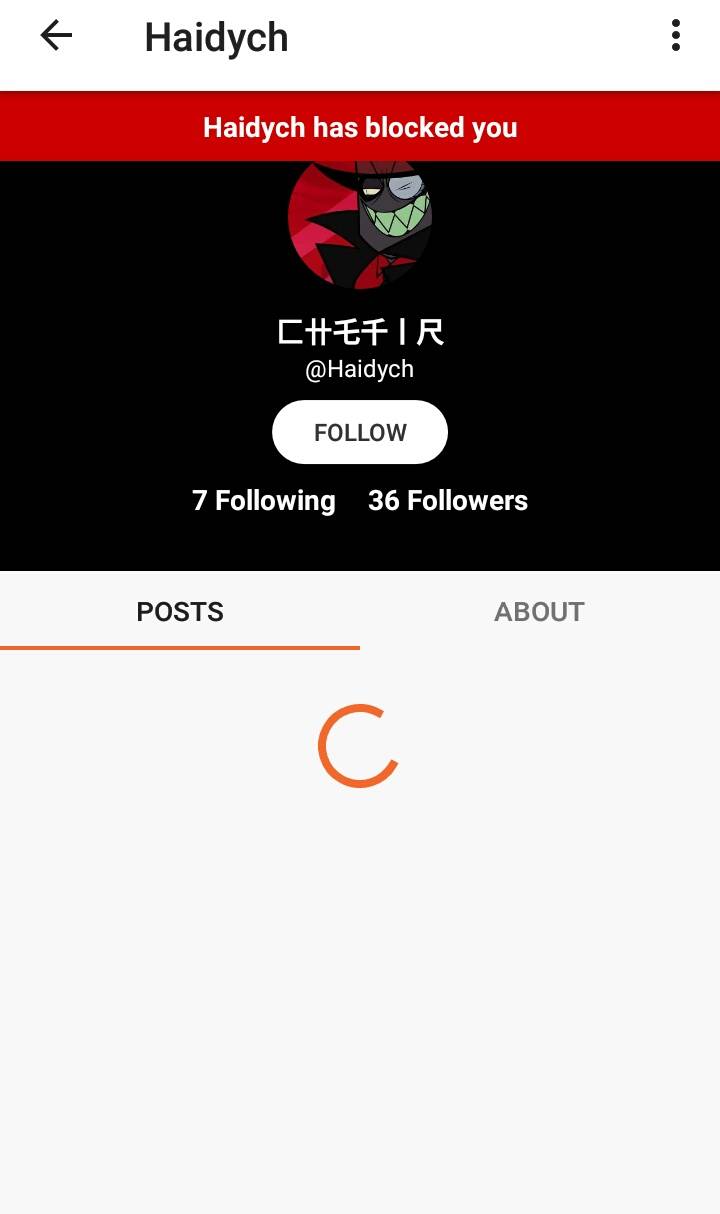Go back using the arrow icon
This screenshot has height=1214, width=720.
[56, 37]
